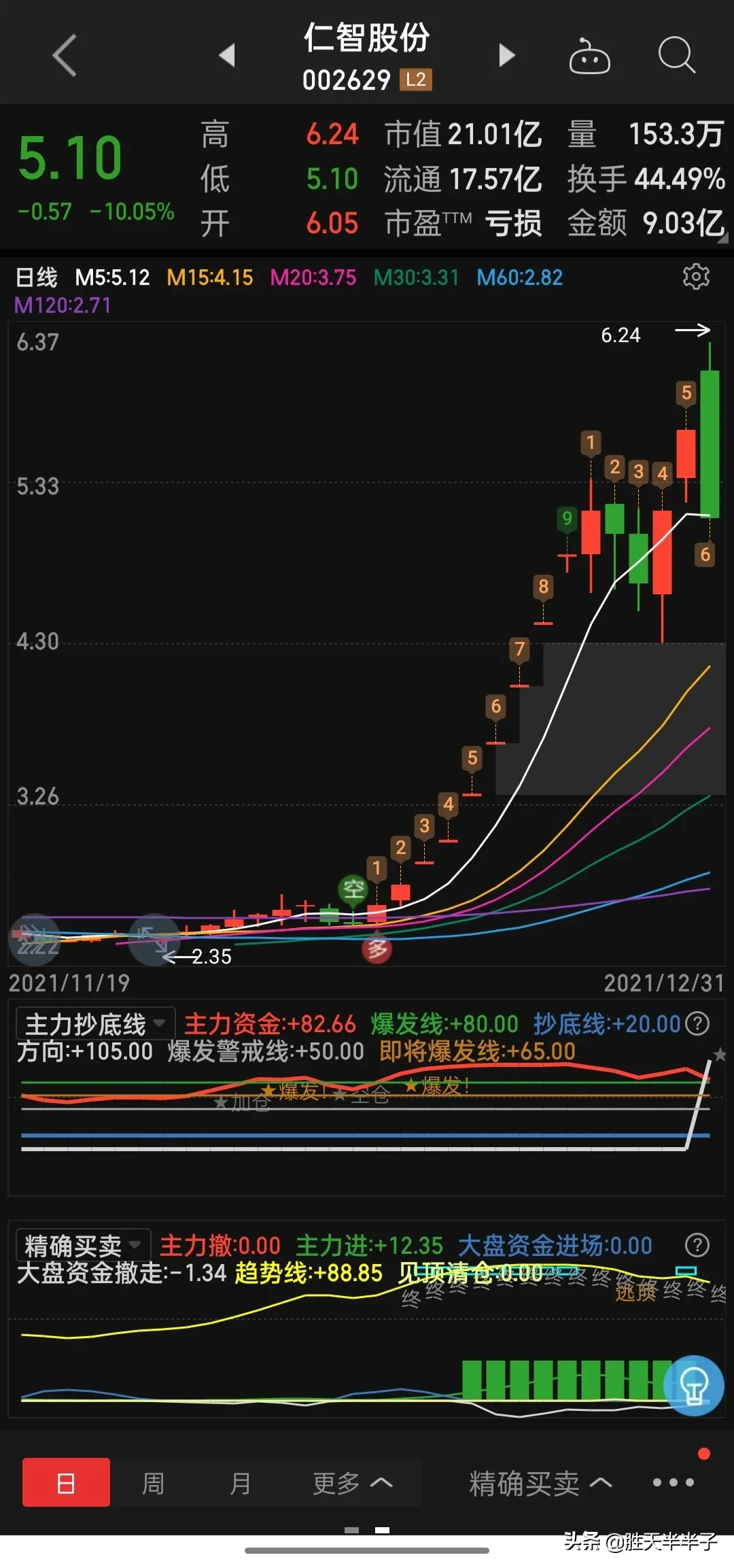Open help for 精确买卖 indicator
Image resolution: width=734 pixels, height=1568 pixels.
click(x=697, y=1246)
